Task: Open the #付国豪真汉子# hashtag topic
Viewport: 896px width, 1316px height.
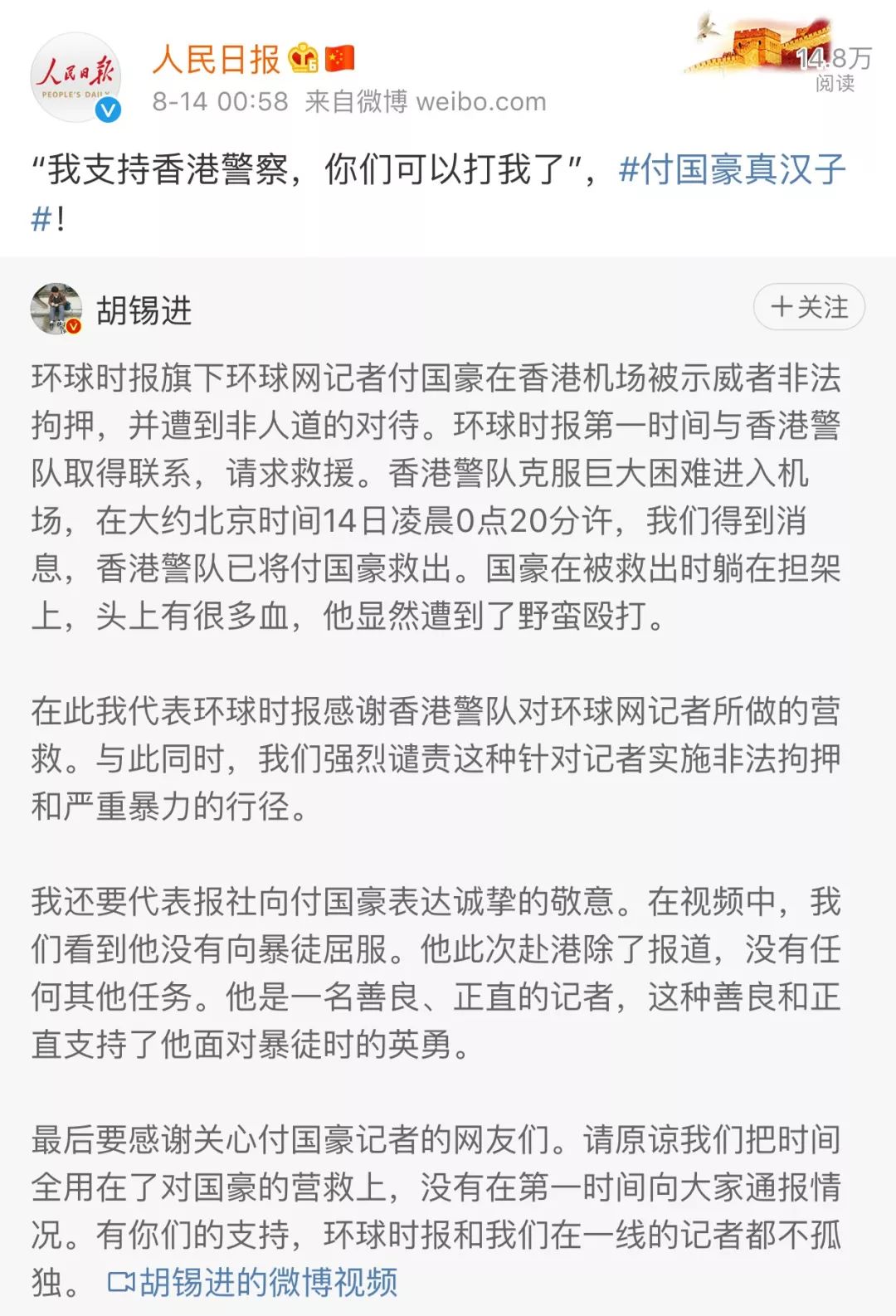Action: [x=731, y=170]
